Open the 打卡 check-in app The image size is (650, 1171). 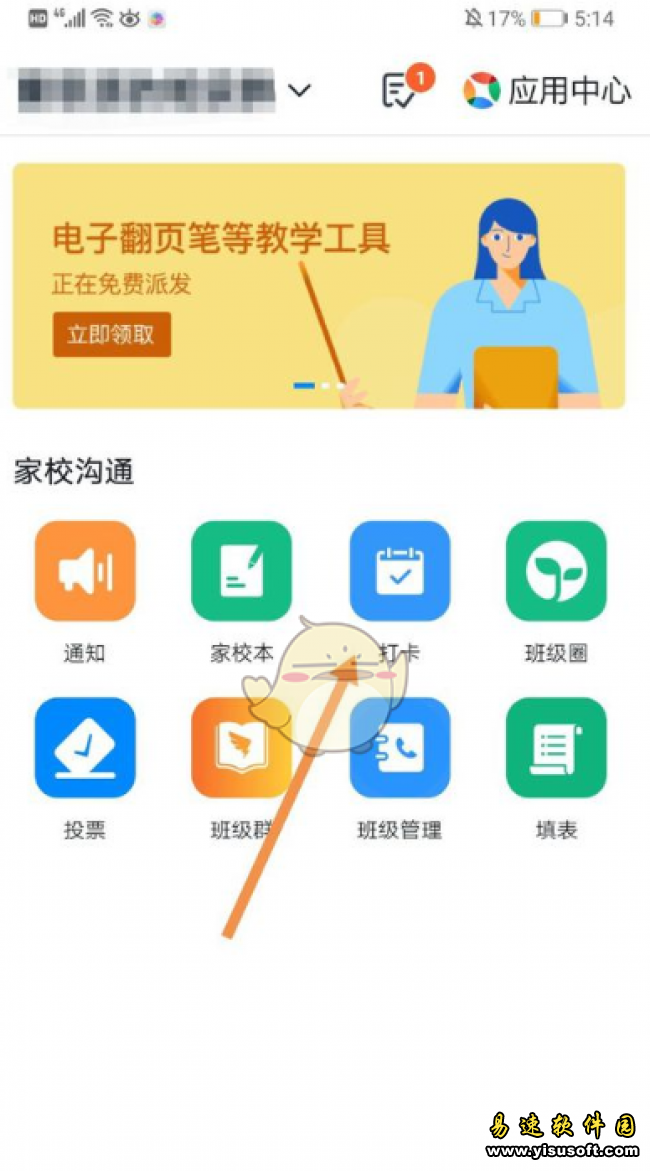pos(399,572)
